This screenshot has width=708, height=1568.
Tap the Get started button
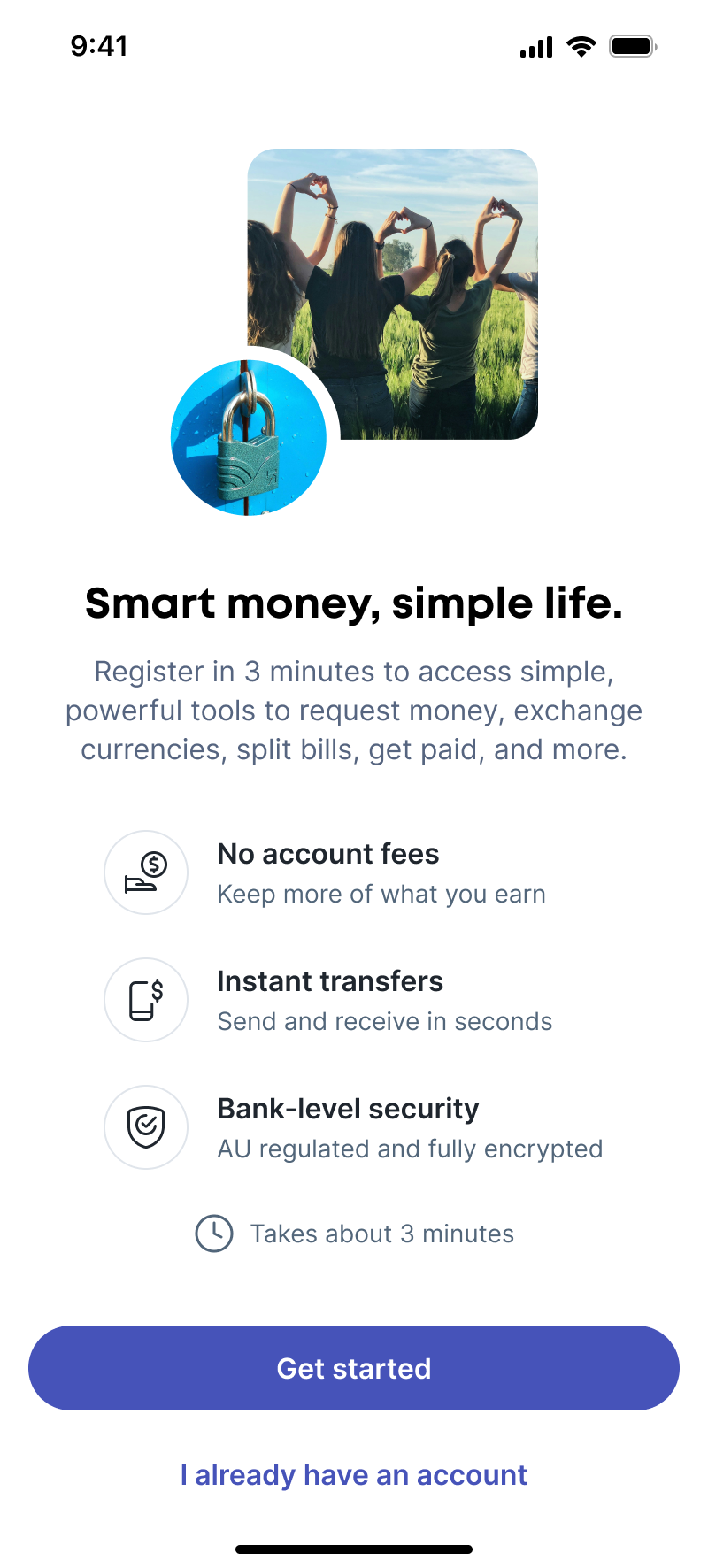tap(354, 1368)
